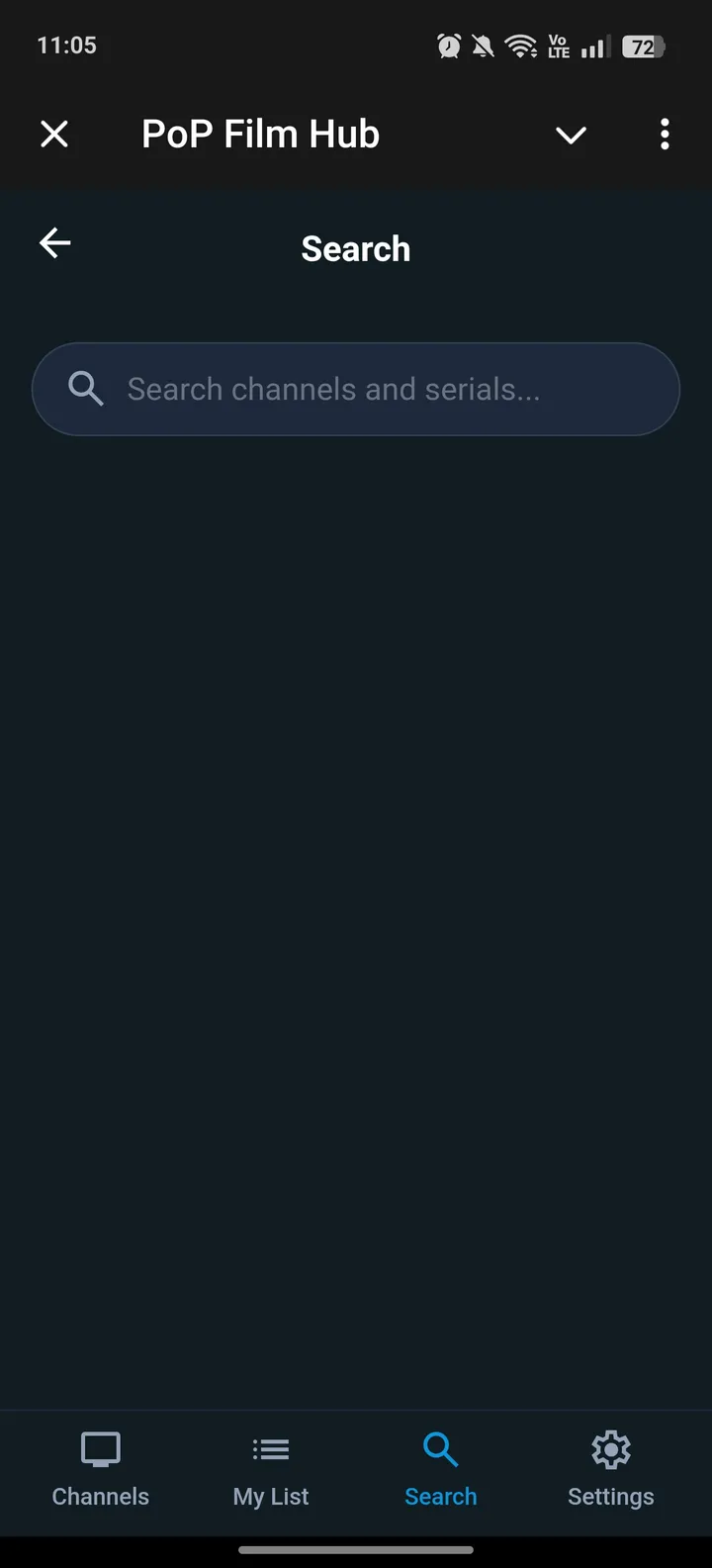
Task: Tap the magnifier icon inside the search bar
Action: (85, 389)
